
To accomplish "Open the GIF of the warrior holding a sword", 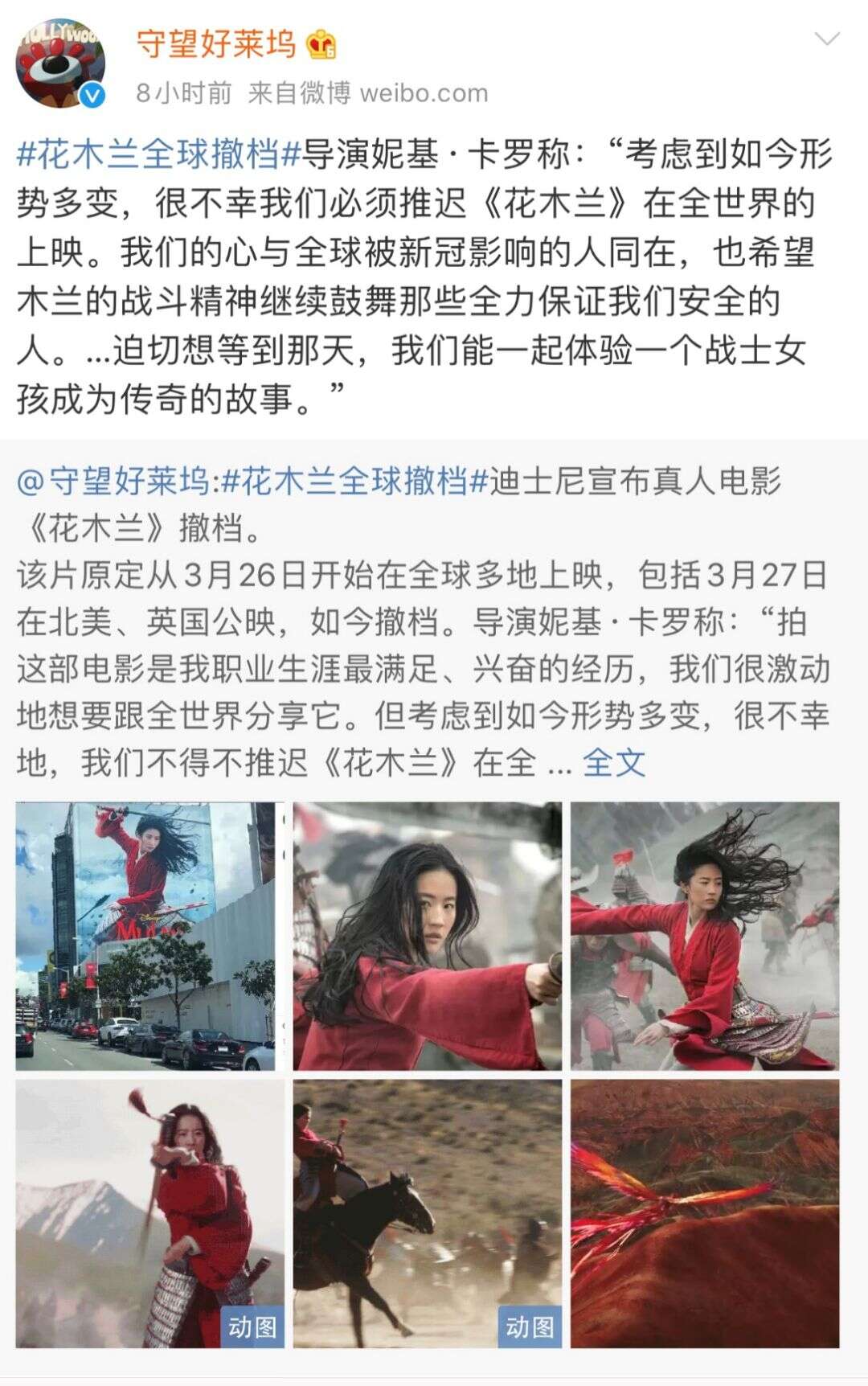I will click(x=150, y=1213).
